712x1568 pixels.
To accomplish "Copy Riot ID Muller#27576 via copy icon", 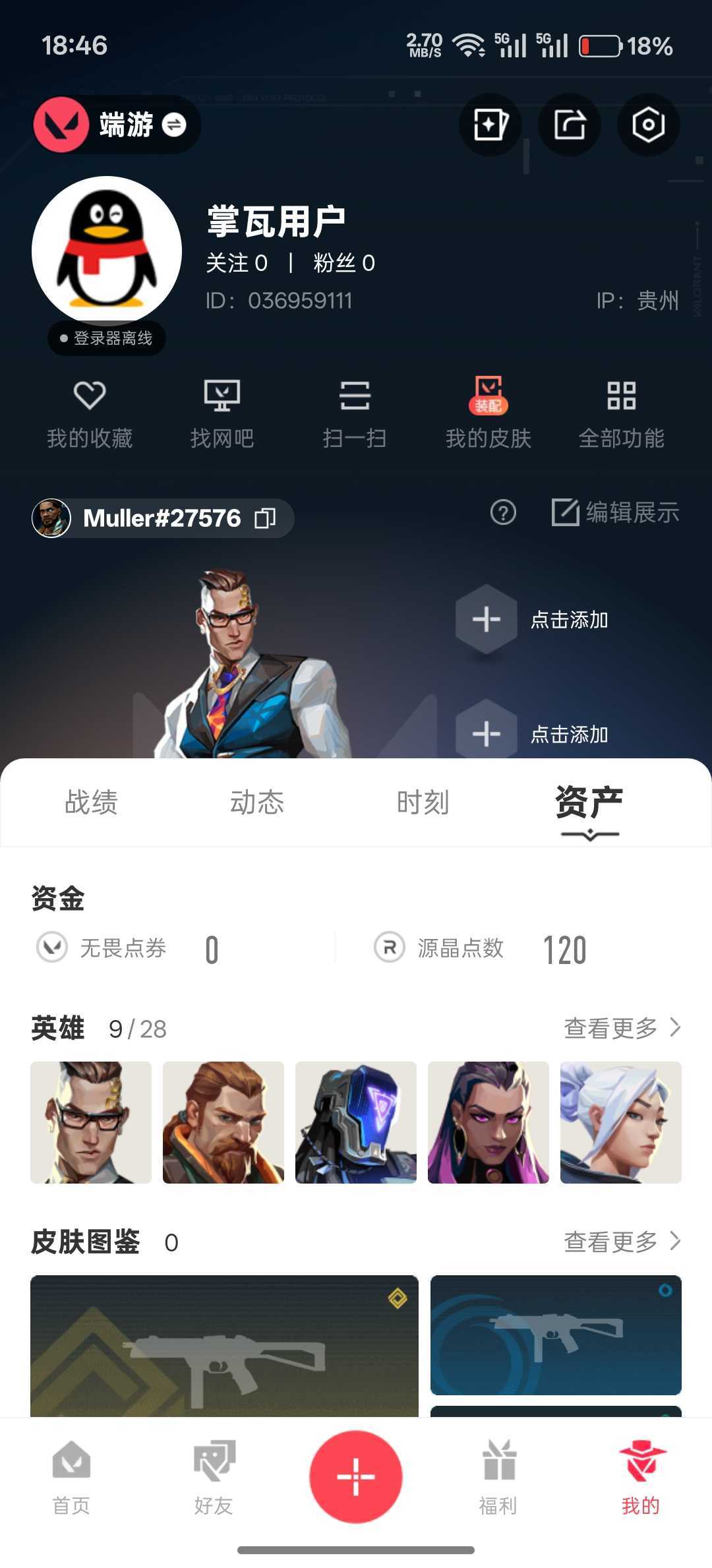I will [x=266, y=518].
